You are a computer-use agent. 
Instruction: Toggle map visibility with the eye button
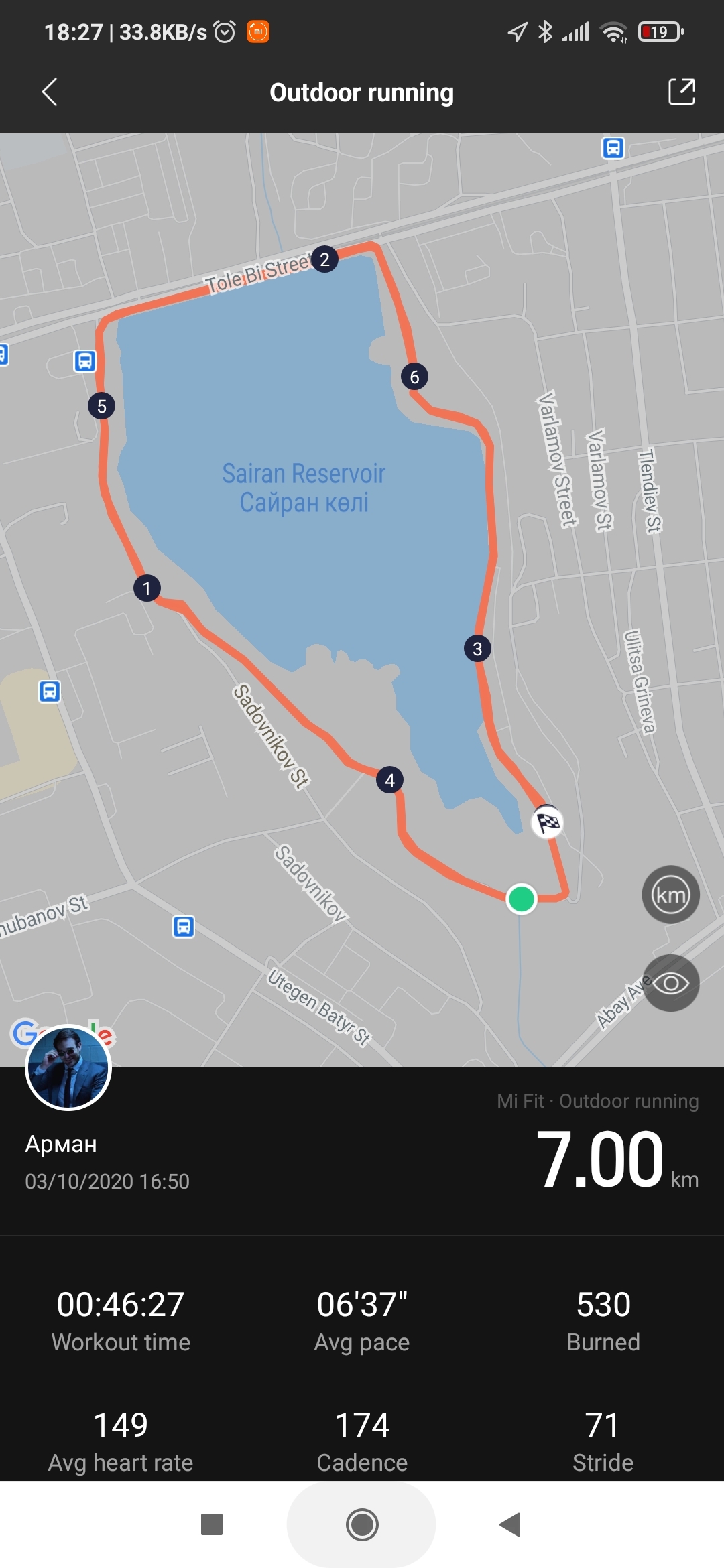(x=670, y=983)
